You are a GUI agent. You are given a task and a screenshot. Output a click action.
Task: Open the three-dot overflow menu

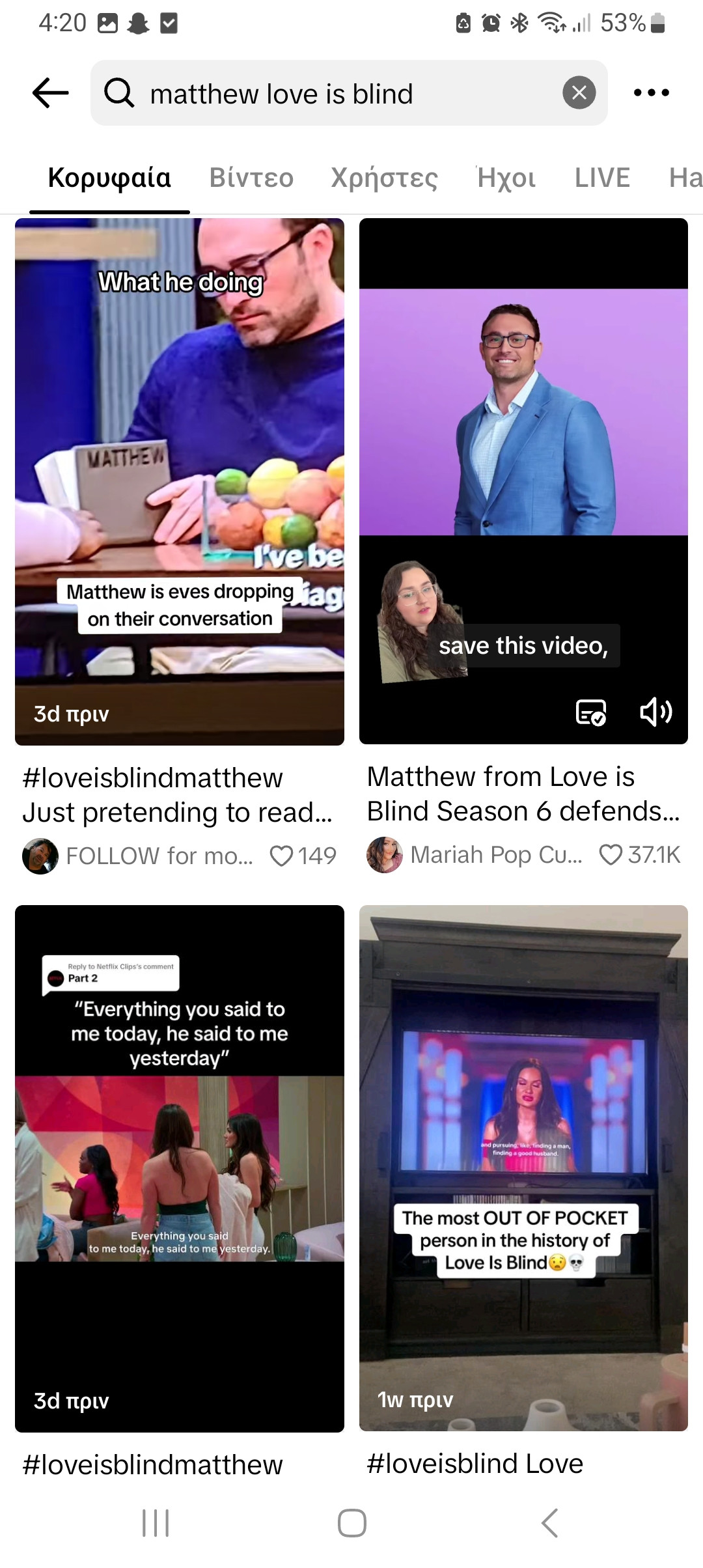click(x=651, y=92)
